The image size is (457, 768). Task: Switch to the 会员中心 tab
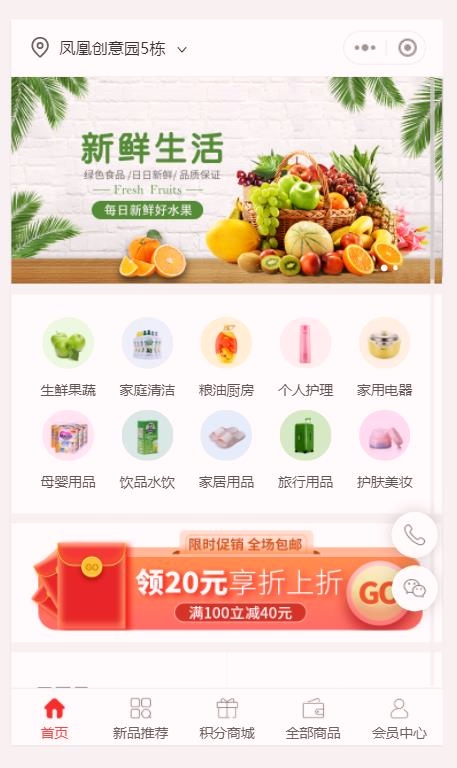click(x=399, y=718)
